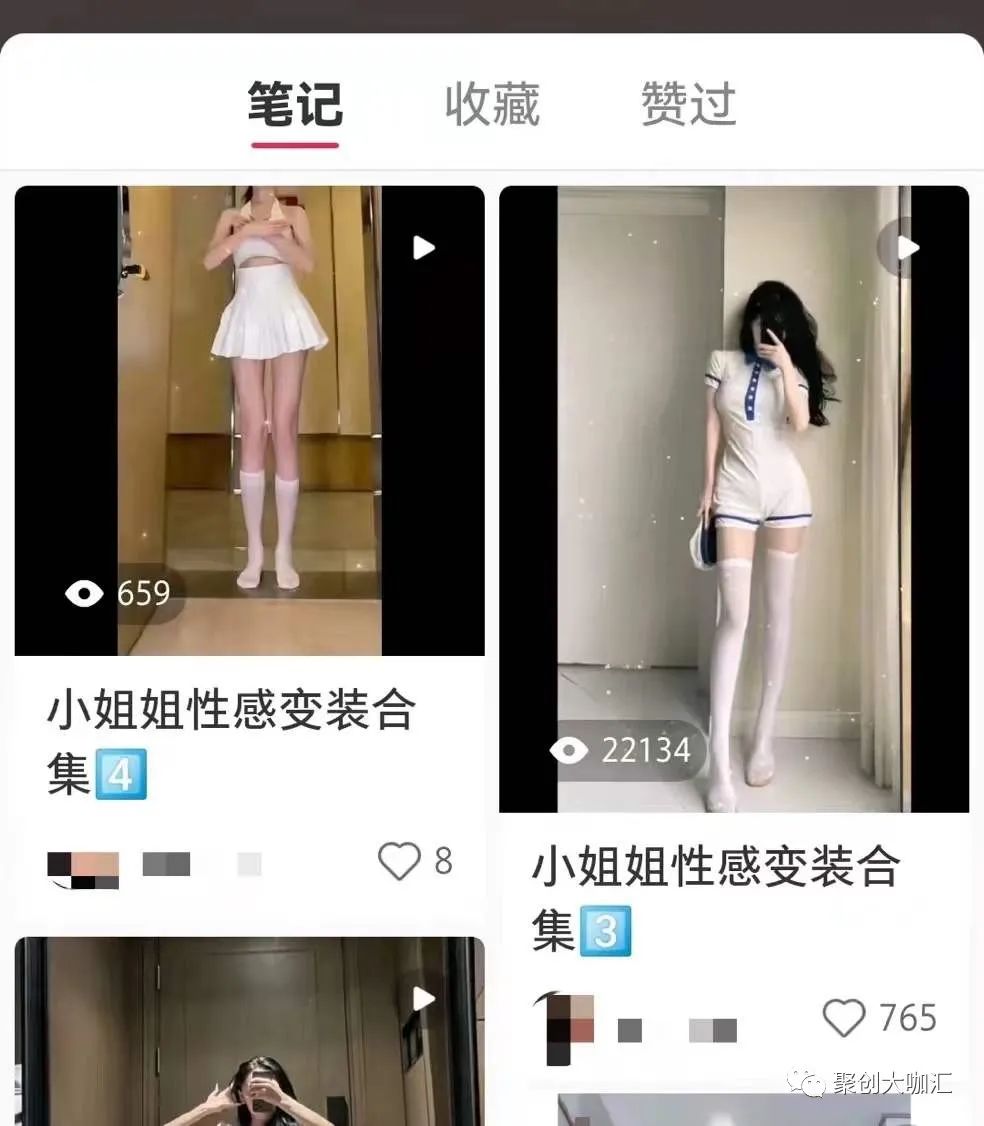Image resolution: width=984 pixels, height=1126 pixels.
Task: Click the heart icon on note 集3
Action: tap(843, 1019)
